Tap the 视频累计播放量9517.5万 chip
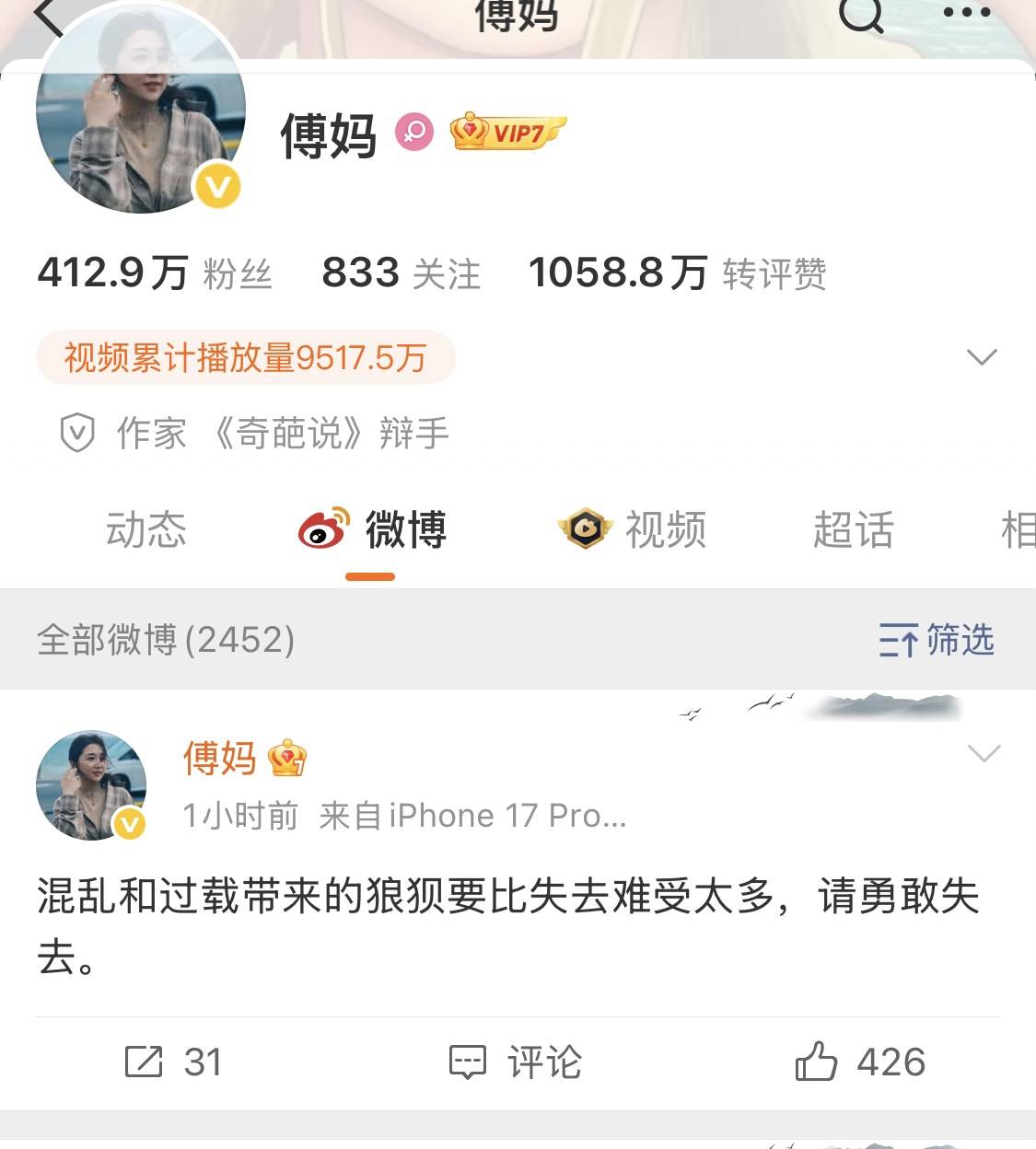The width and height of the screenshot is (1036, 1149). tap(245, 357)
